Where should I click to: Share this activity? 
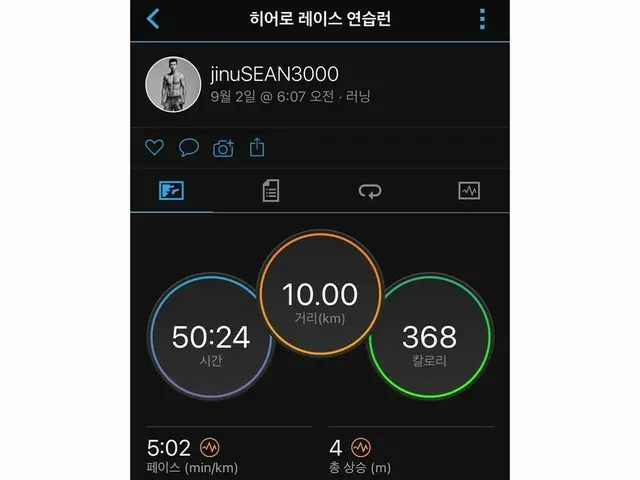point(257,148)
